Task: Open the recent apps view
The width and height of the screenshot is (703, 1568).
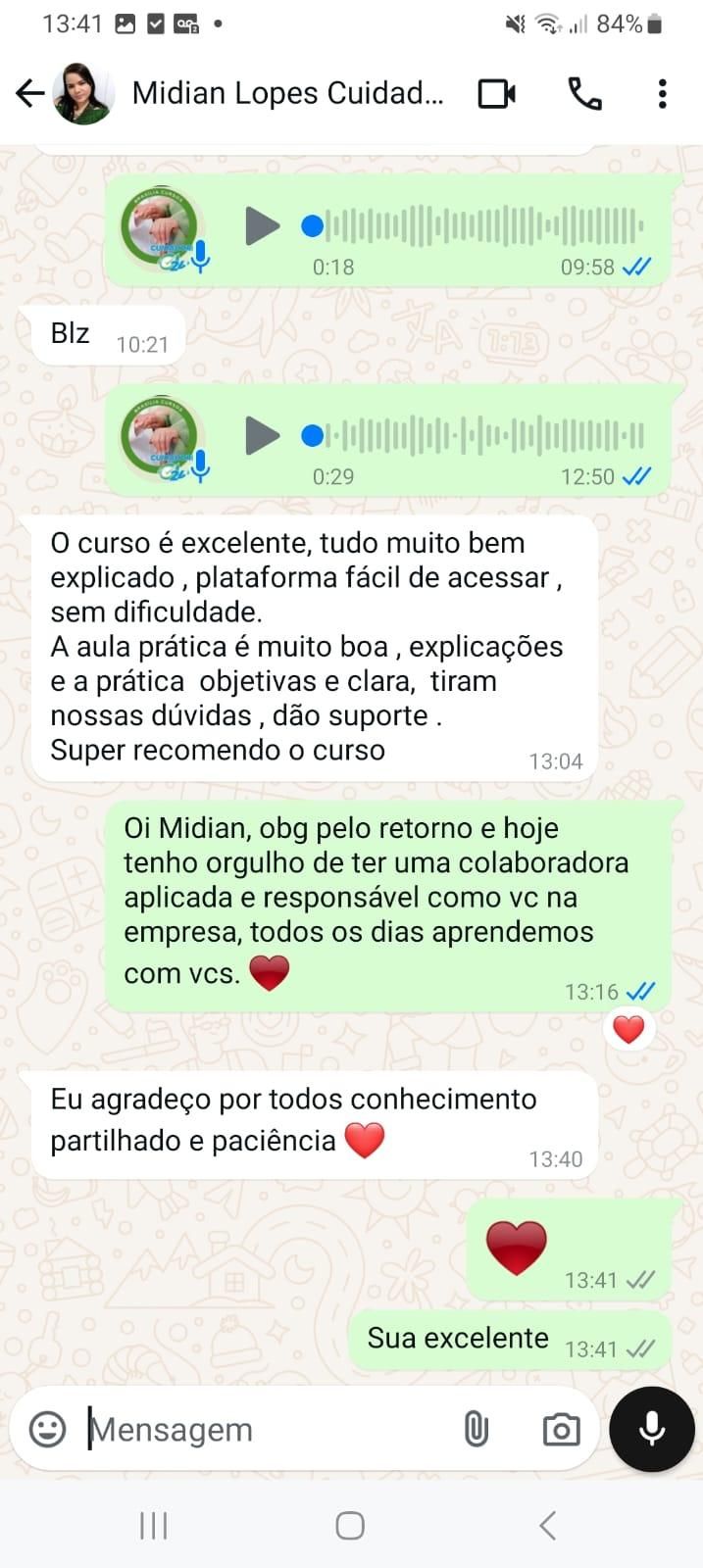Action: tap(154, 1525)
